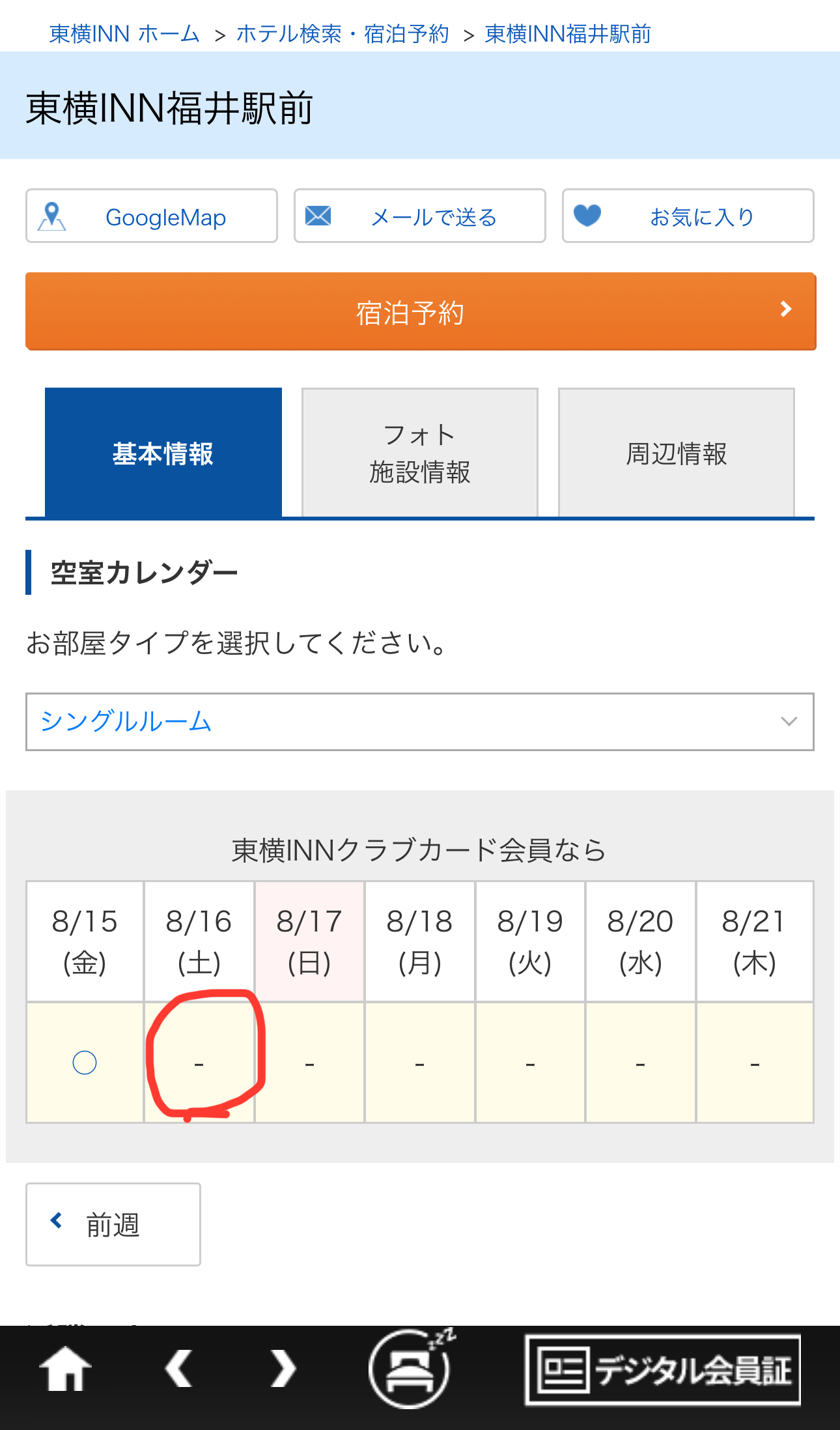Switch to the フォト施設情報 tab
Screen dimensions: 840x1430
click(x=420, y=453)
